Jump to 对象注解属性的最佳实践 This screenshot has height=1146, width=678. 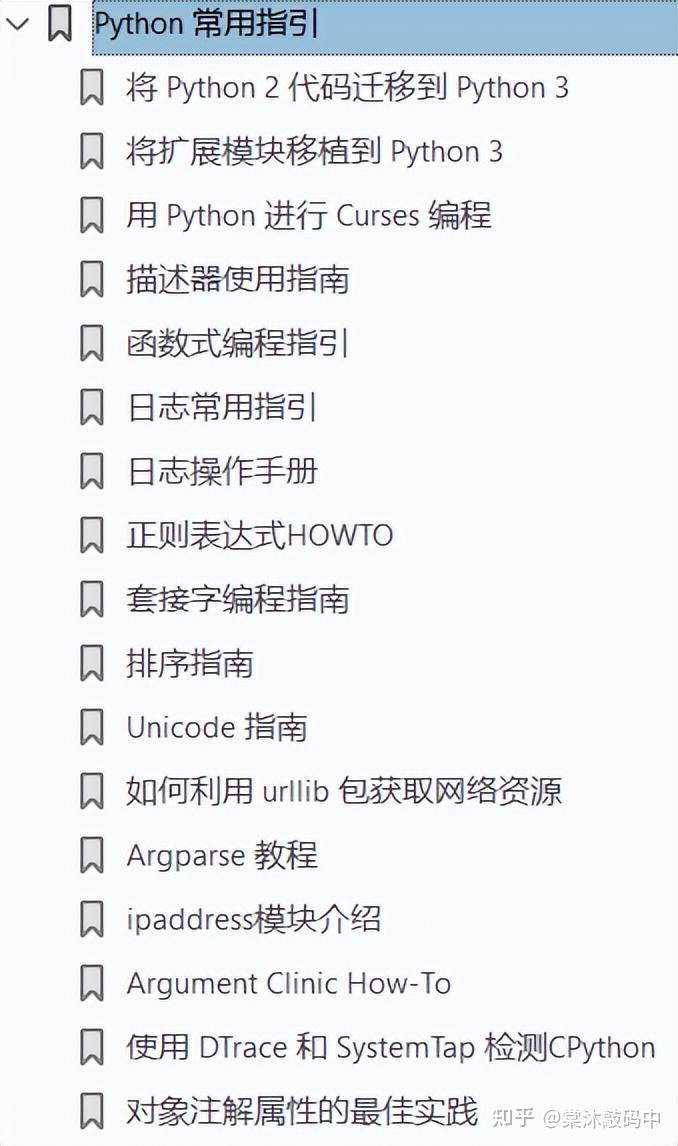(301, 1111)
